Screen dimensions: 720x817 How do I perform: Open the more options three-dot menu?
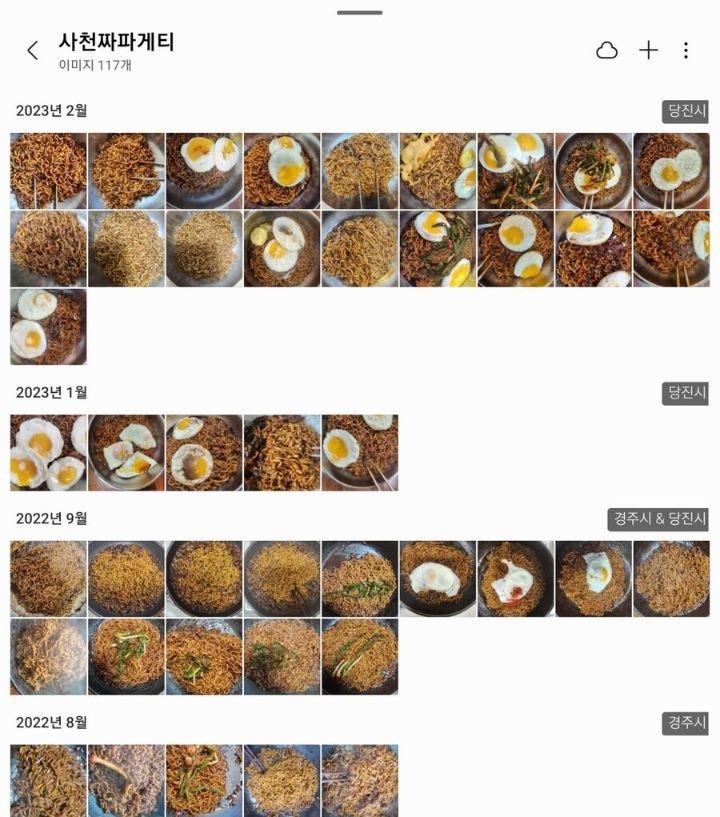(x=686, y=49)
